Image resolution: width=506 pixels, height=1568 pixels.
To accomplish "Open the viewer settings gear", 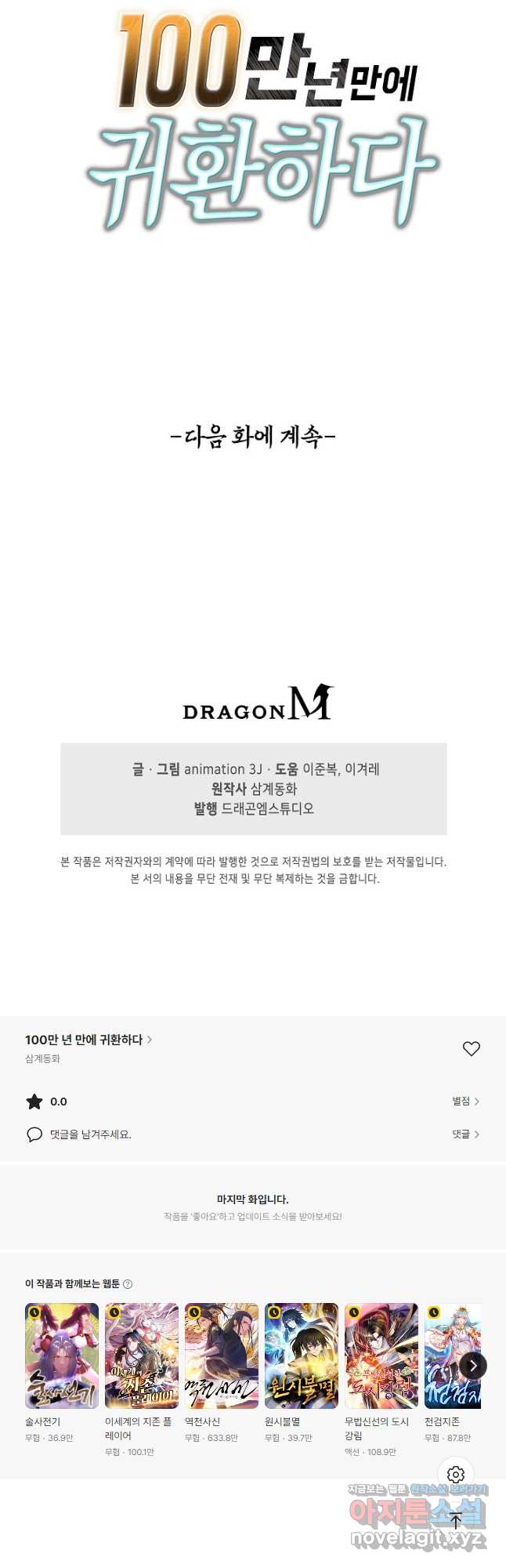I will coord(456,1475).
